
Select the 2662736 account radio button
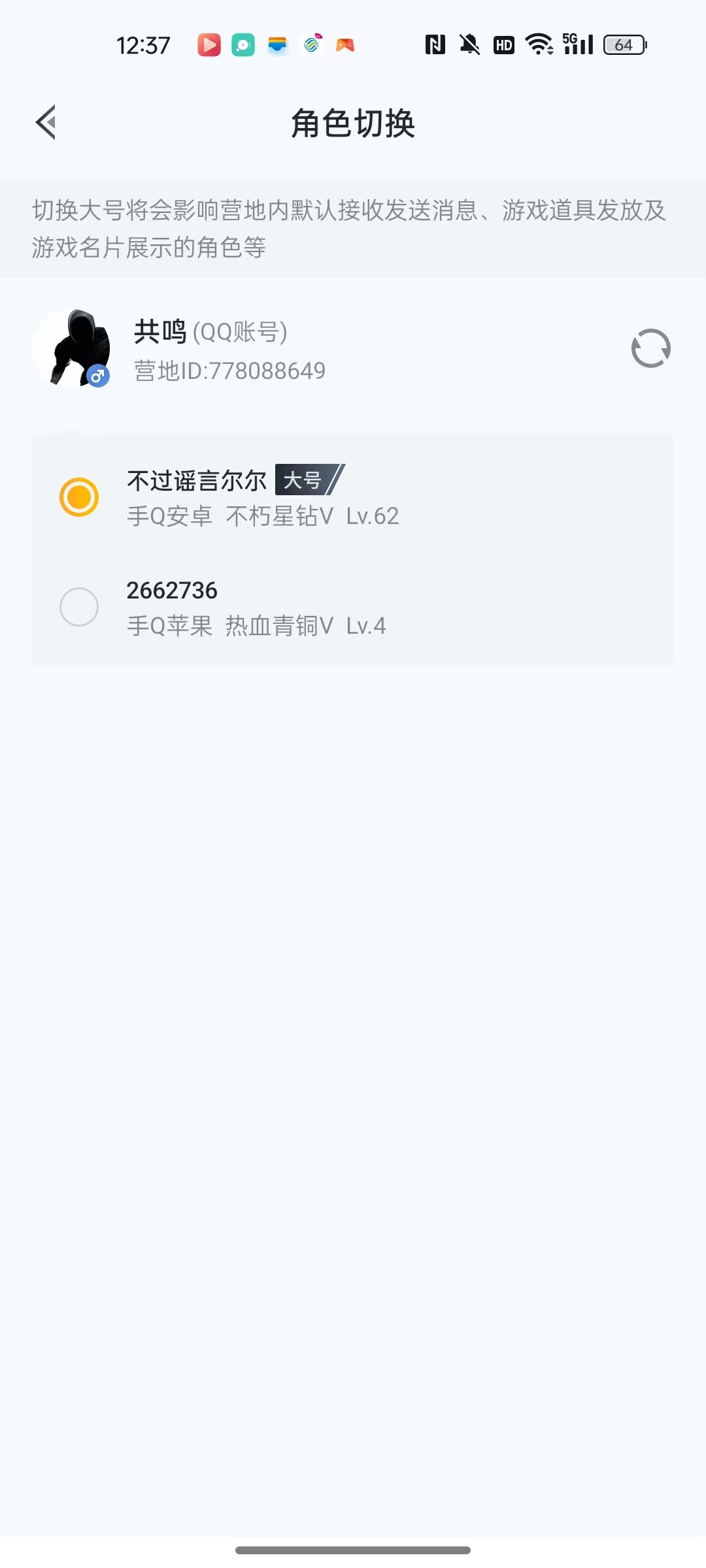[79, 607]
